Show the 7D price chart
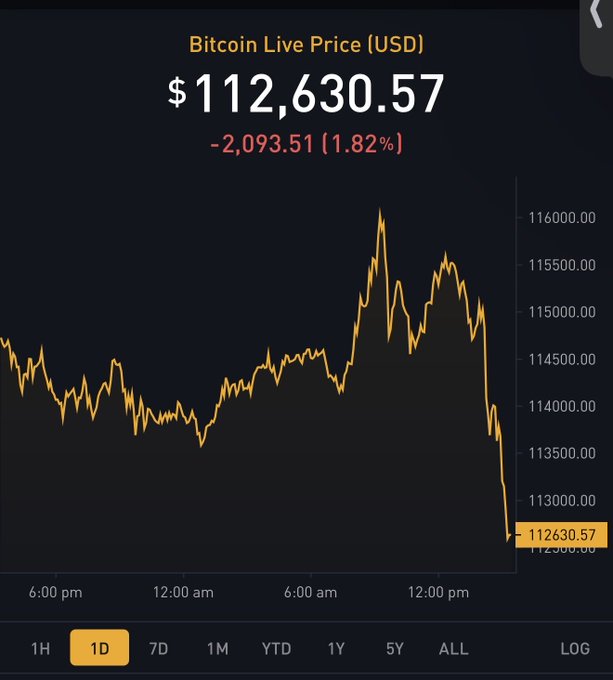Viewport: 613px width, 680px height. [158, 648]
